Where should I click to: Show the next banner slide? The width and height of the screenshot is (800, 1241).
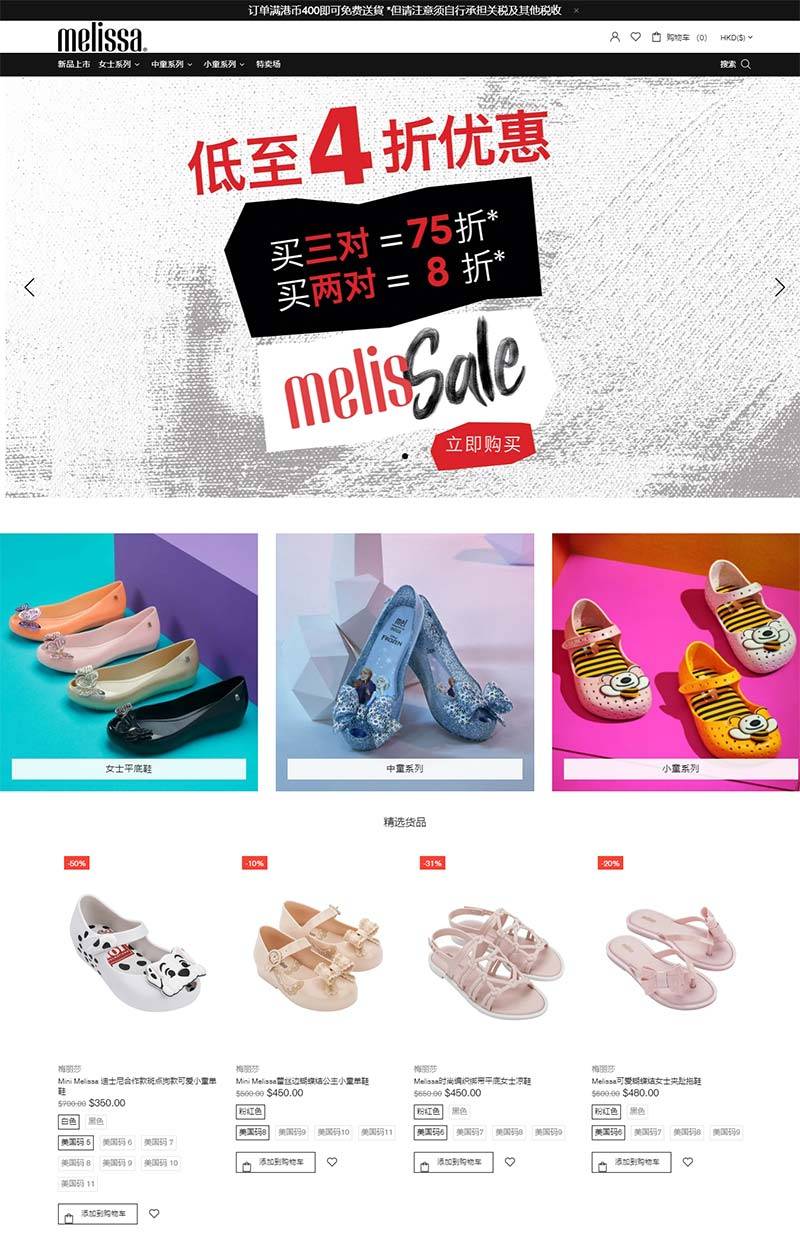click(780, 287)
